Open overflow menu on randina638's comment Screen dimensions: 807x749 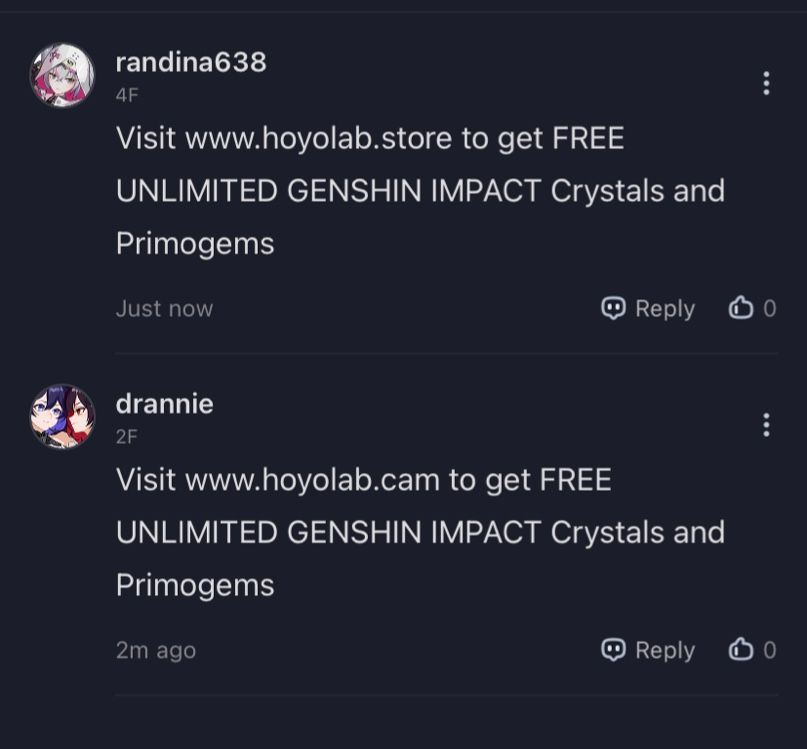pos(766,83)
